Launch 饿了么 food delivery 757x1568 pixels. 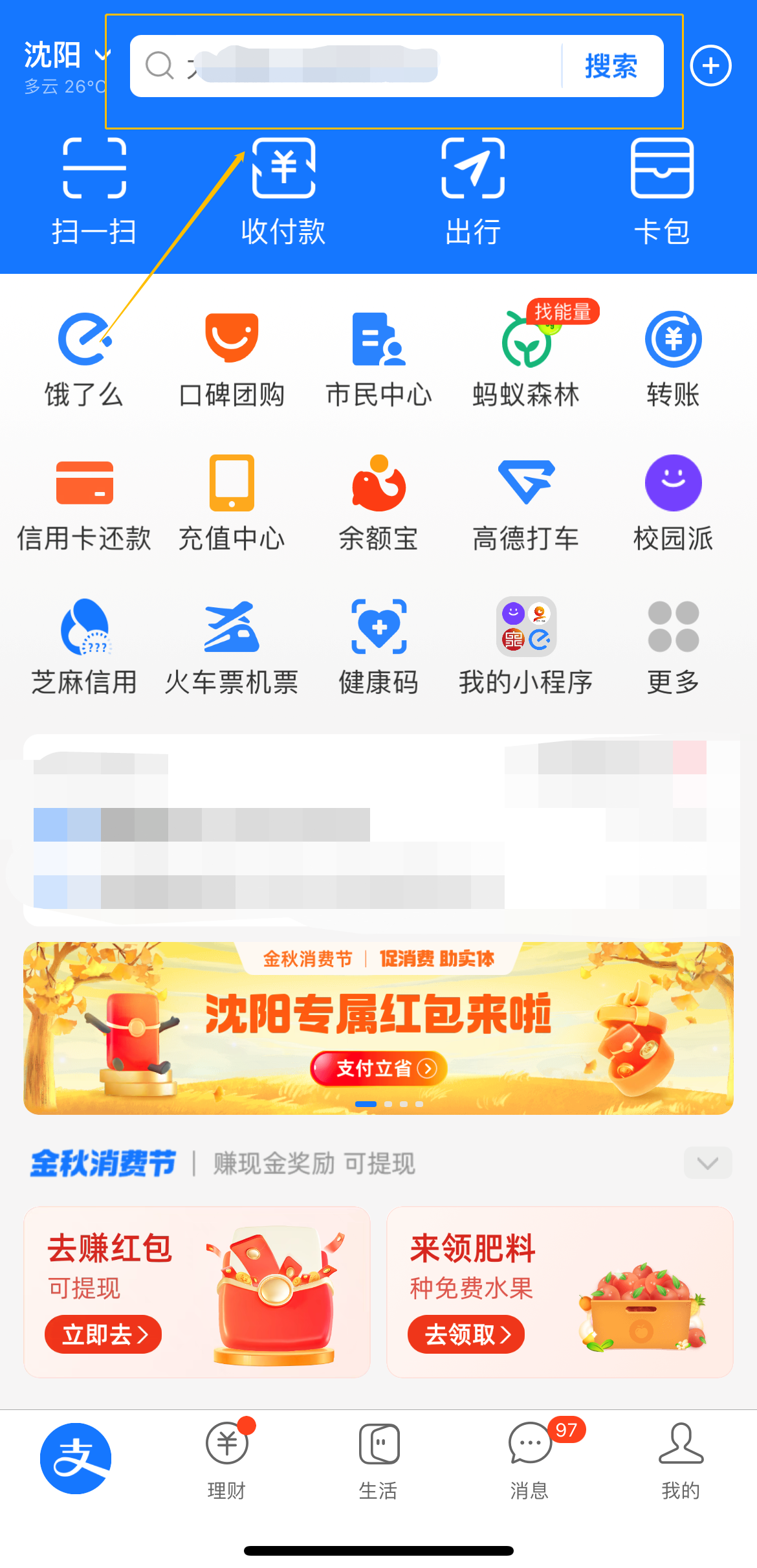[x=84, y=359]
